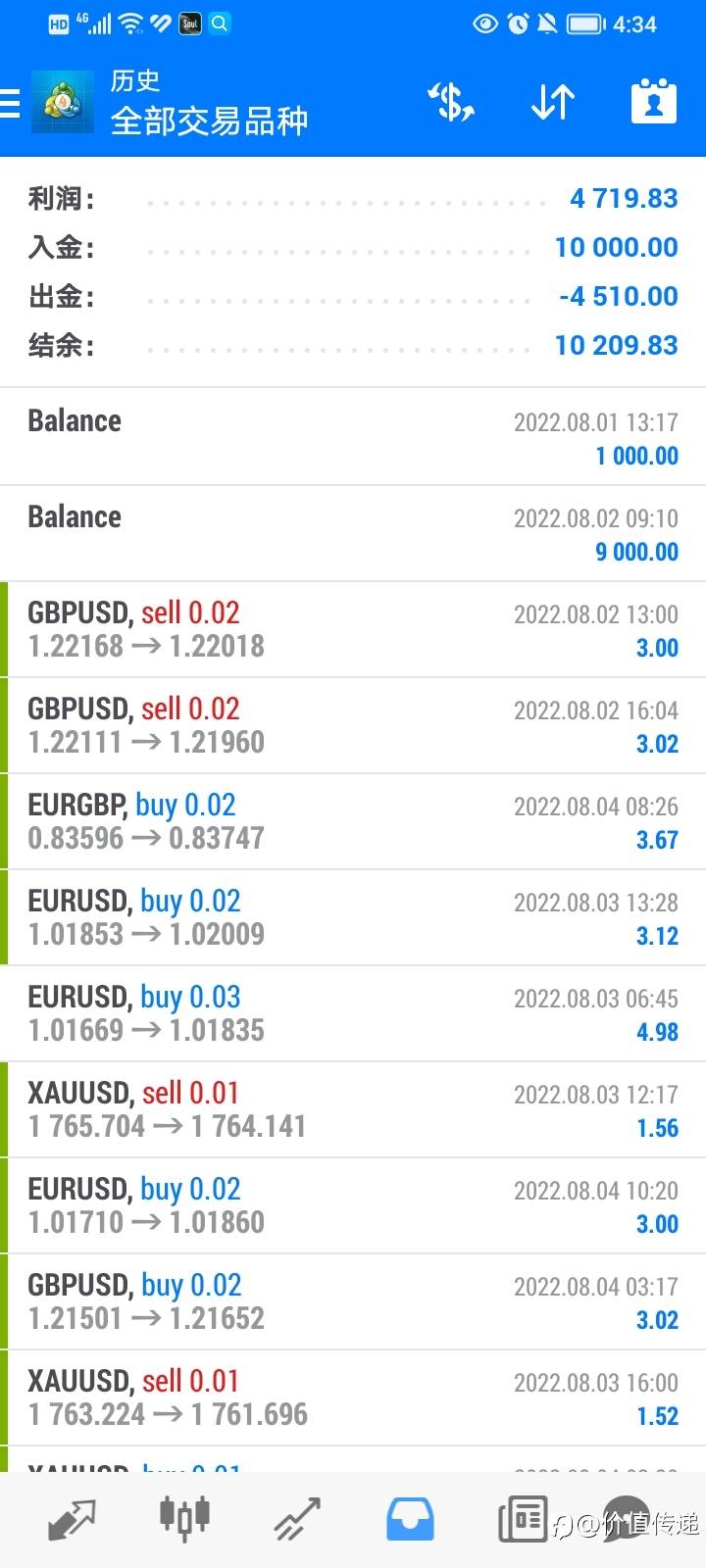Image resolution: width=706 pixels, height=1568 pixels.
Task: Open the XAUUSD sell trade at 16:00
Action: [x=353, y=1397]
